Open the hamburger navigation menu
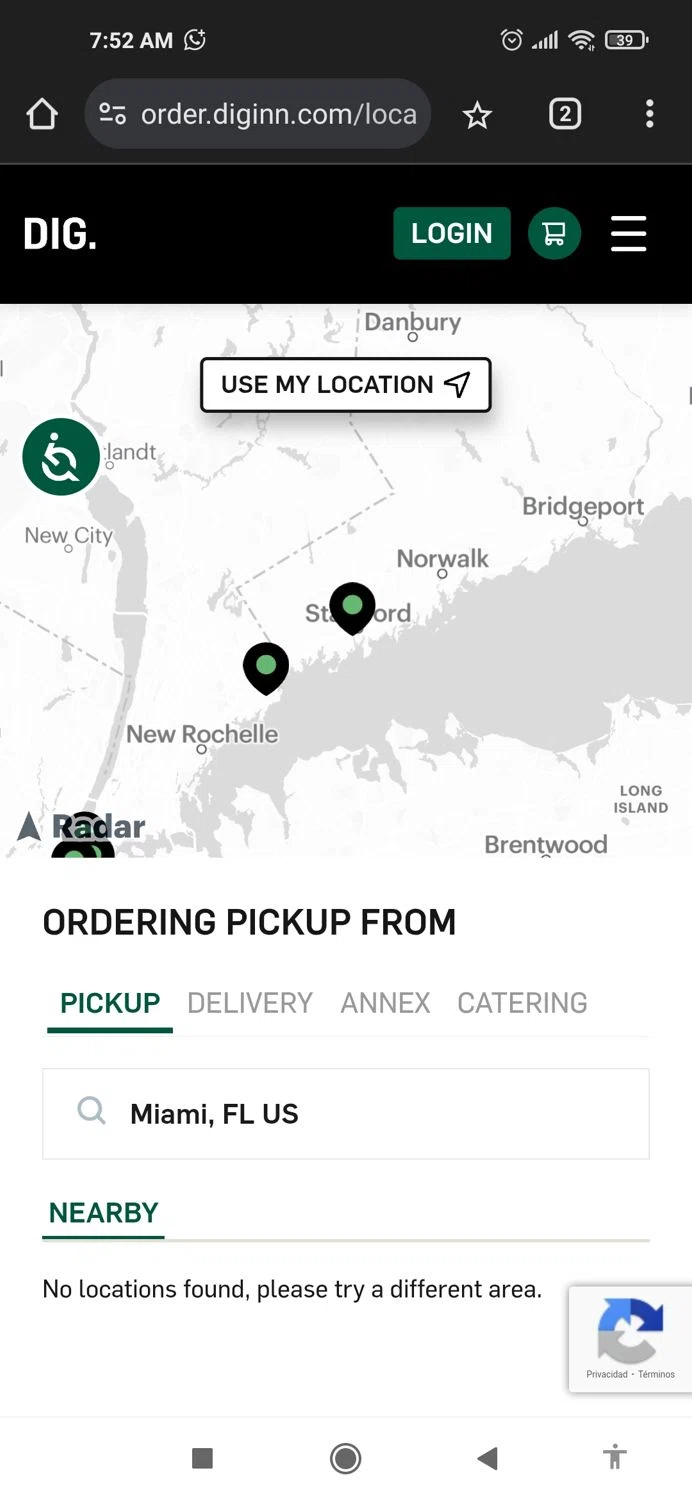Image resolution: width=692 pixels, height=1500 pixels. pos(628,234)
